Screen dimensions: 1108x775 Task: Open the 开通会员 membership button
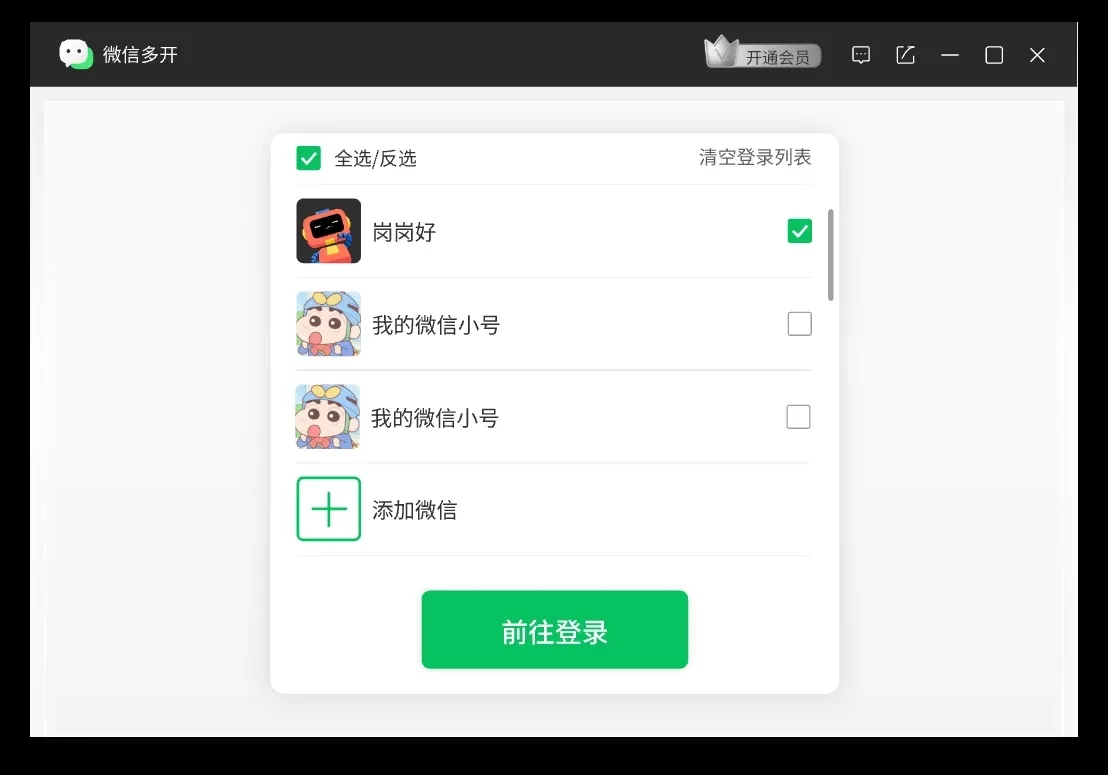pos(764,55)
